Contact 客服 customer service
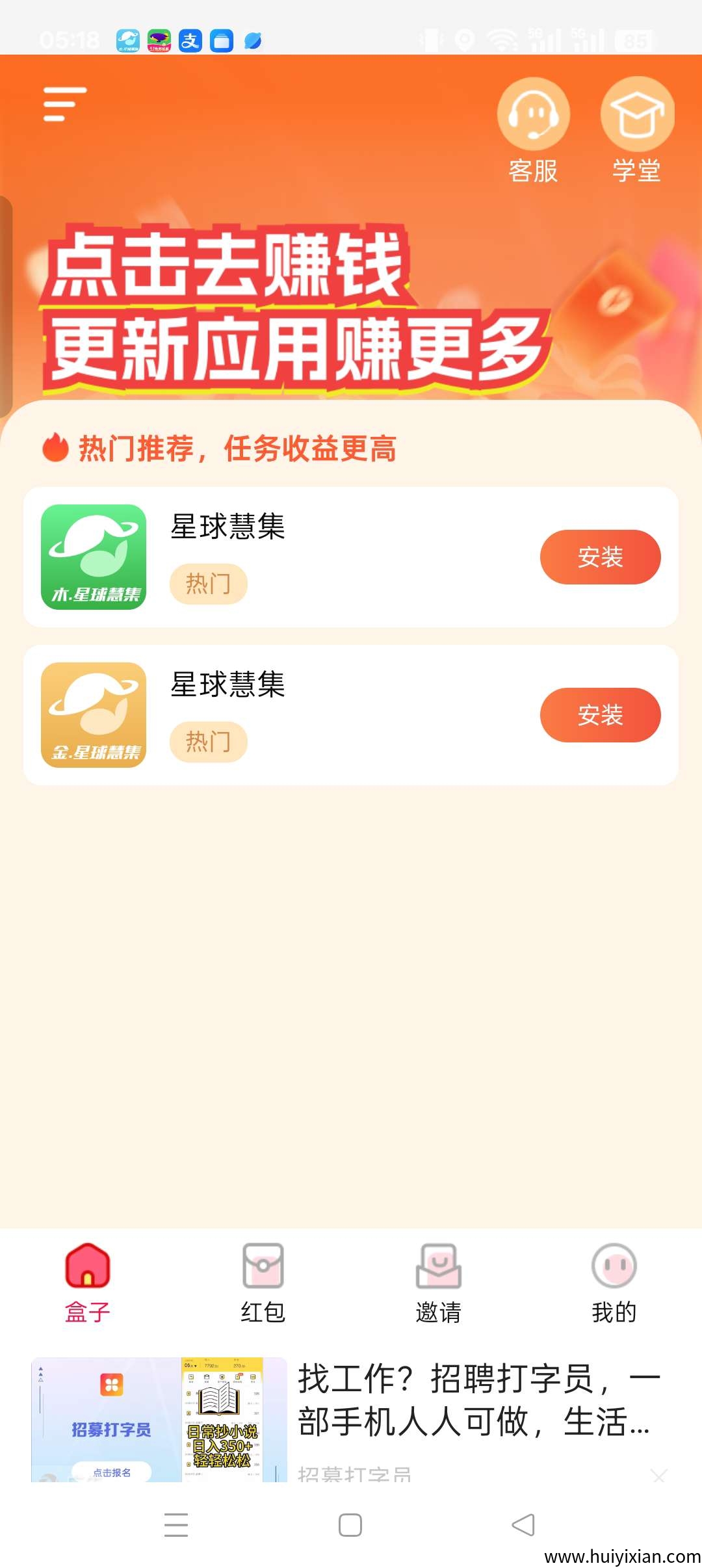The image size is (702, 1568). pos(533,116)
